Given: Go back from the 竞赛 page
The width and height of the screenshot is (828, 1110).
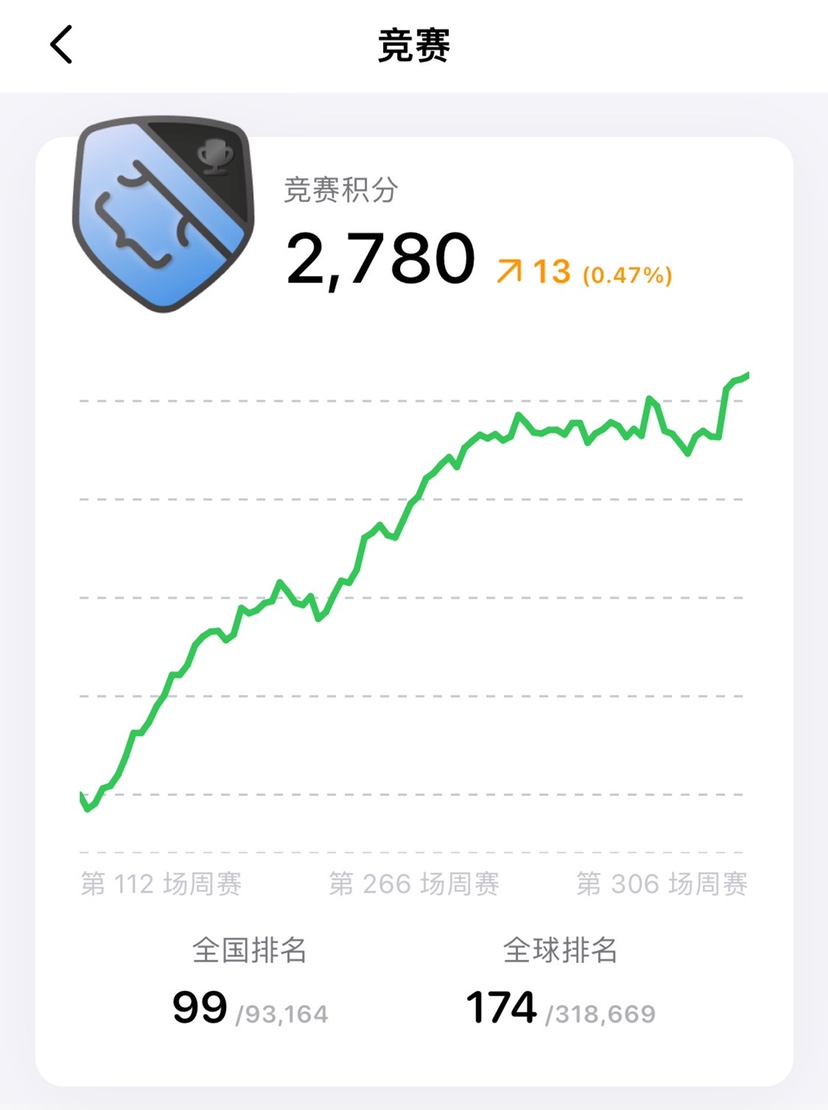Looking at the screenshot, I should pos(62,45).
